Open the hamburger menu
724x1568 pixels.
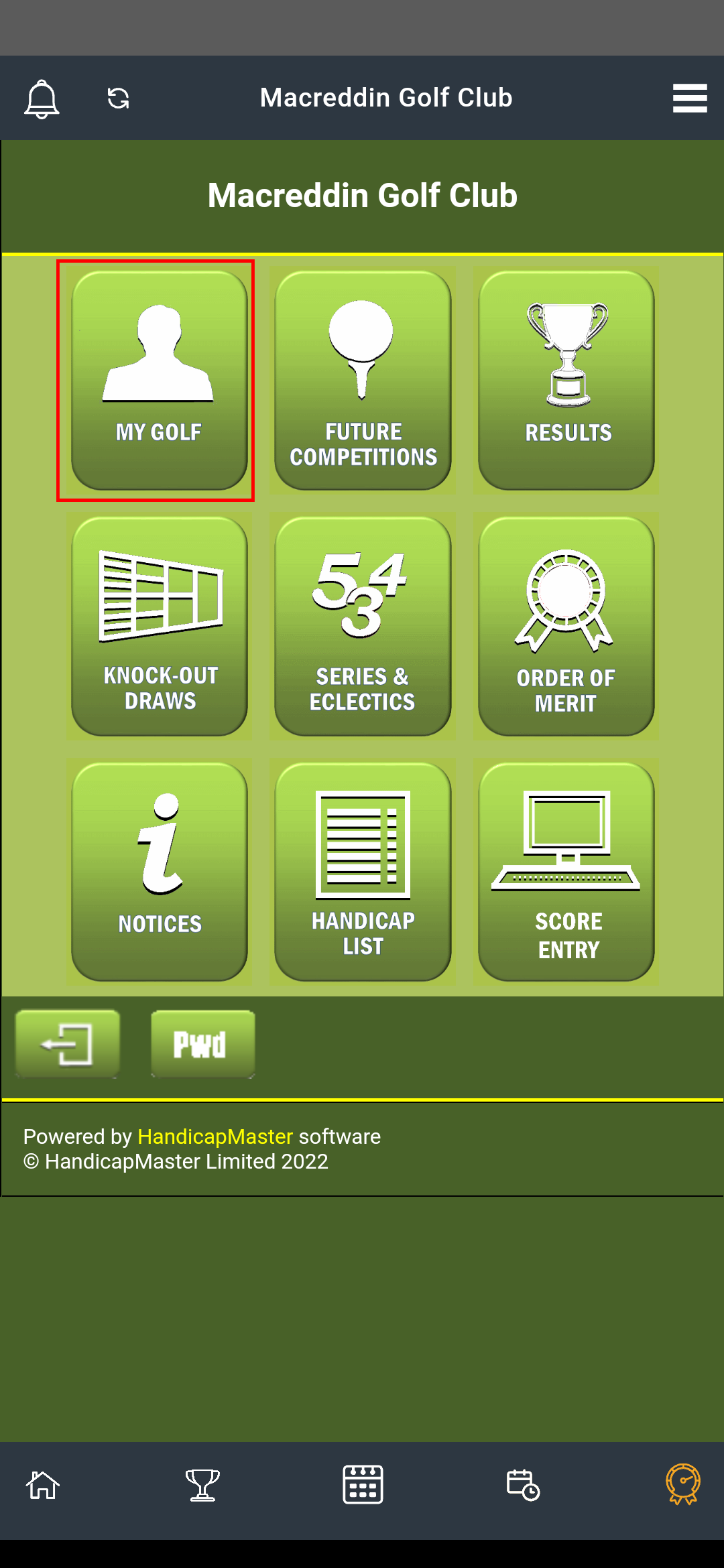pyautogui.click(x=690, y=99)
